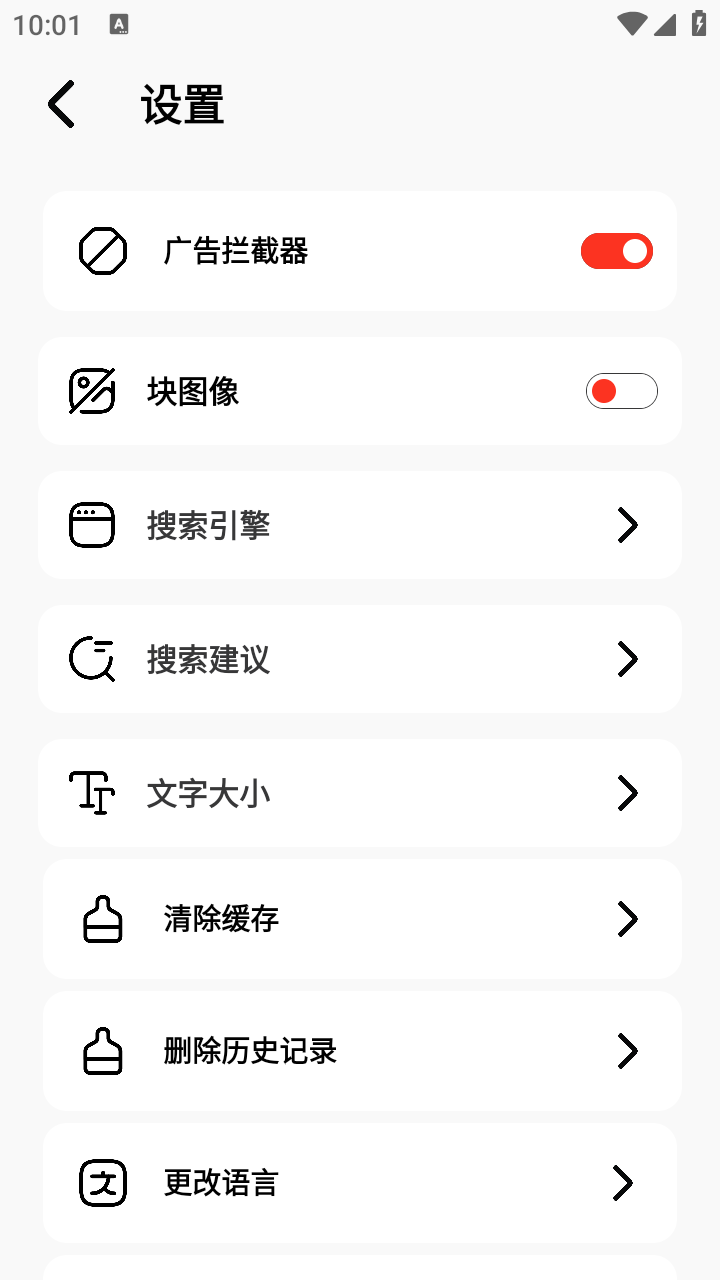Disable the ad blocker toggle
Screen dimensions: 720x1280
(616, 251)
